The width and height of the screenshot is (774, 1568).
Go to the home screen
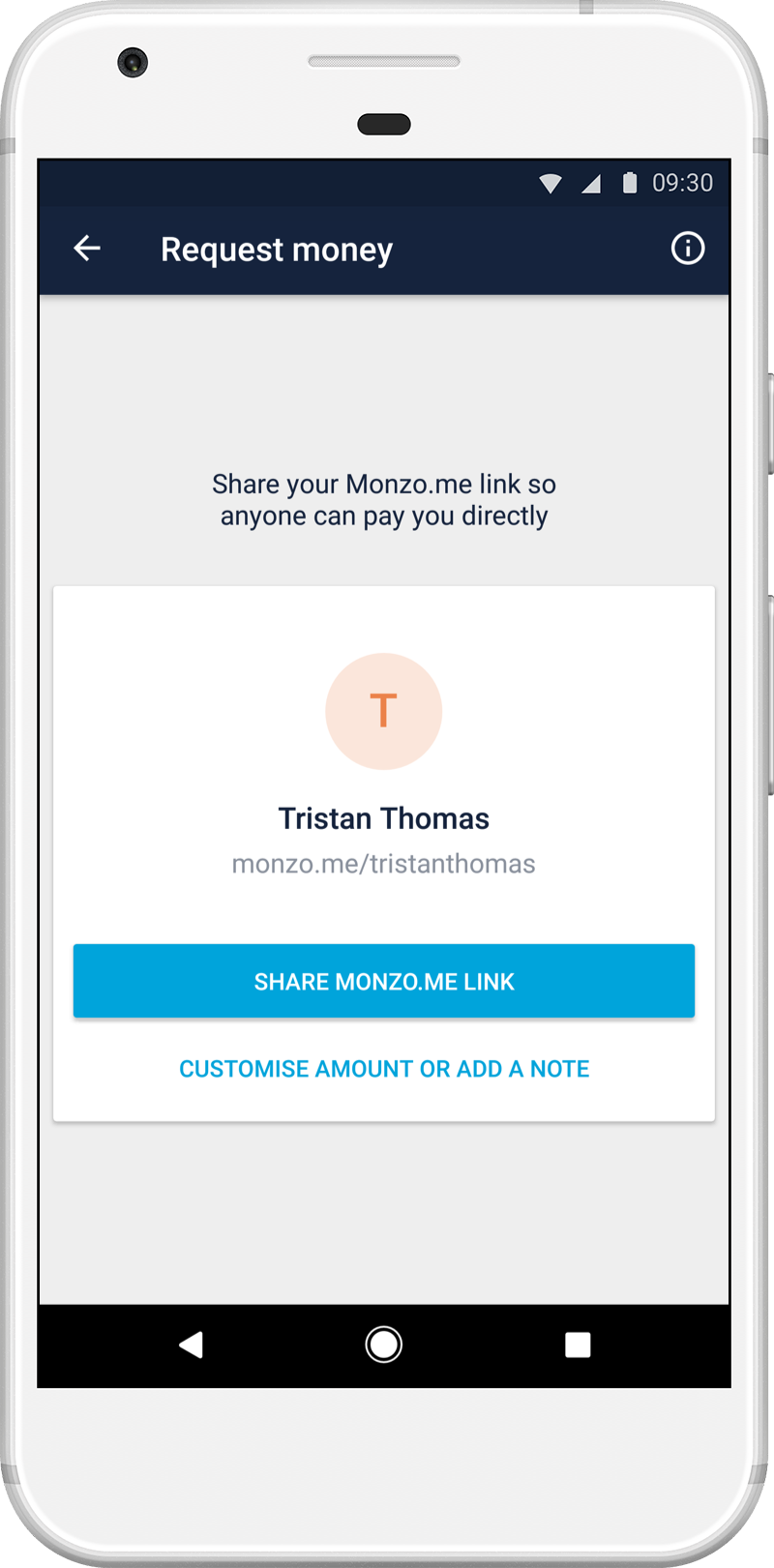(x=384, y=1345)
